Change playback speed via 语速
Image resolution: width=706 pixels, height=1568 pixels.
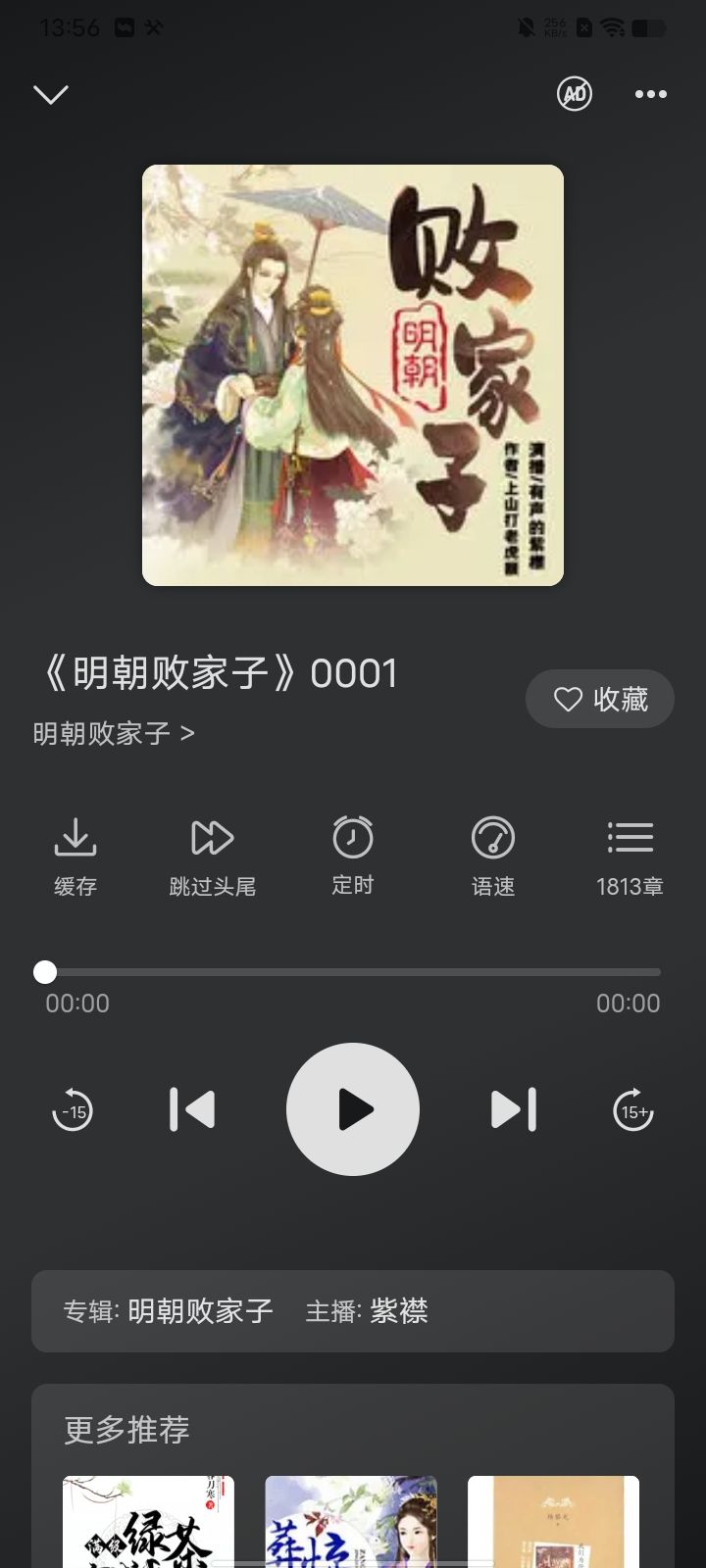[493, 855]
